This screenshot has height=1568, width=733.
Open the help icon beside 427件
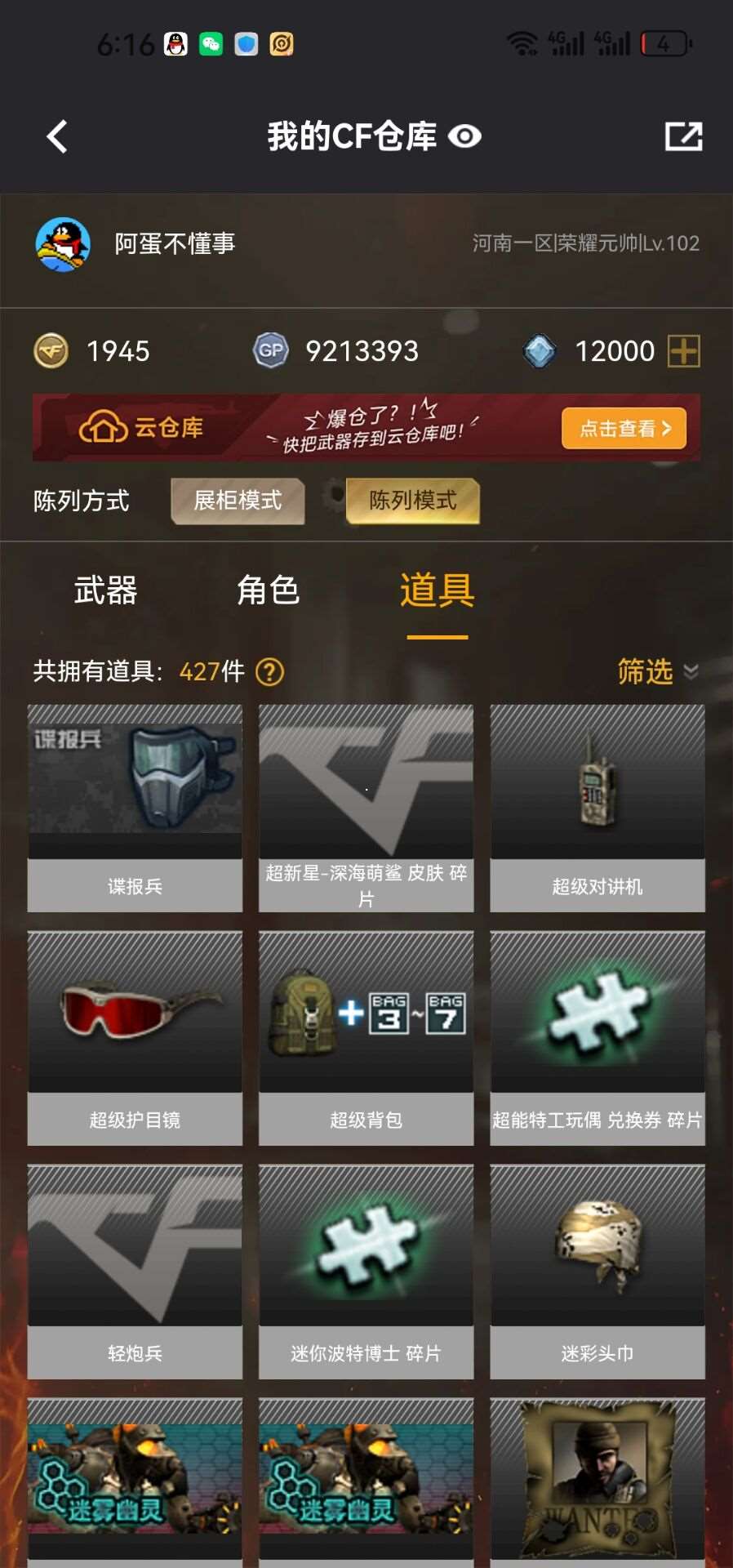[269, 672]
